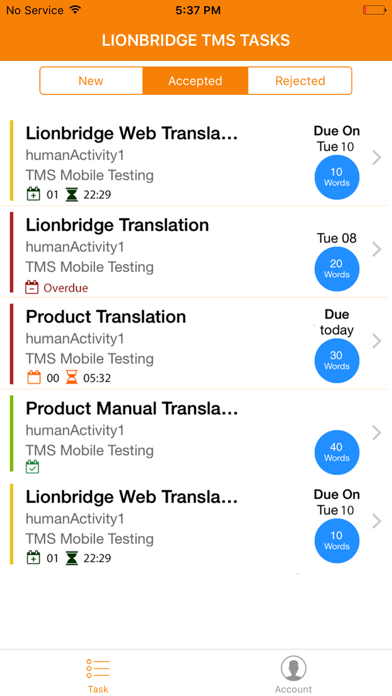Screen dimensions: 392x696
Task: Go to the Account tab
Action: click(293, 674)
